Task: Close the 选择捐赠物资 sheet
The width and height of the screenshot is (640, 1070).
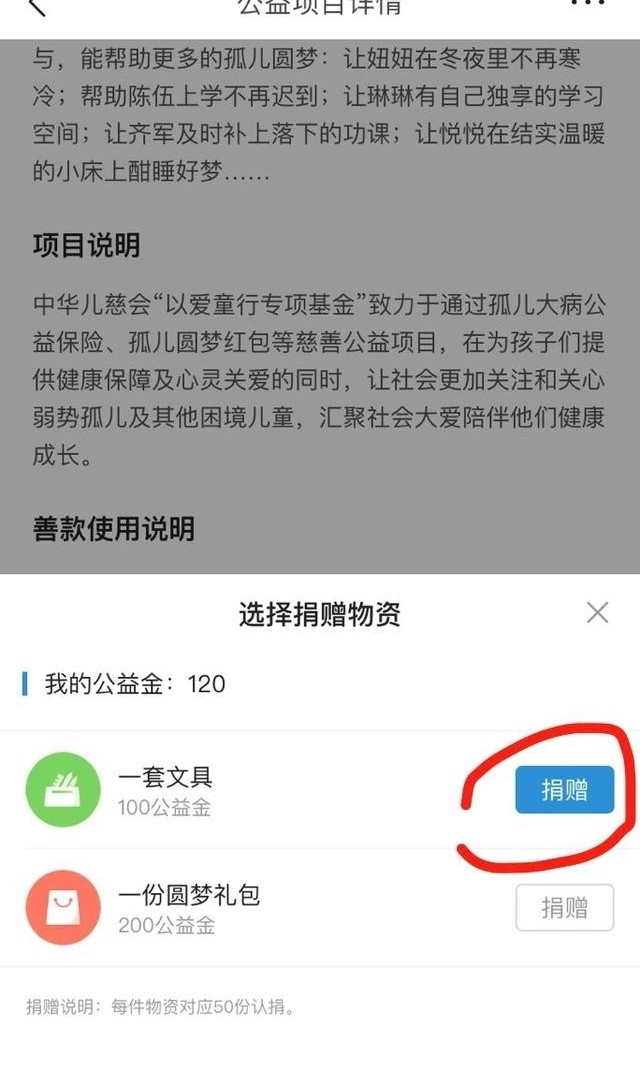Action: click(x=597, y=612)
